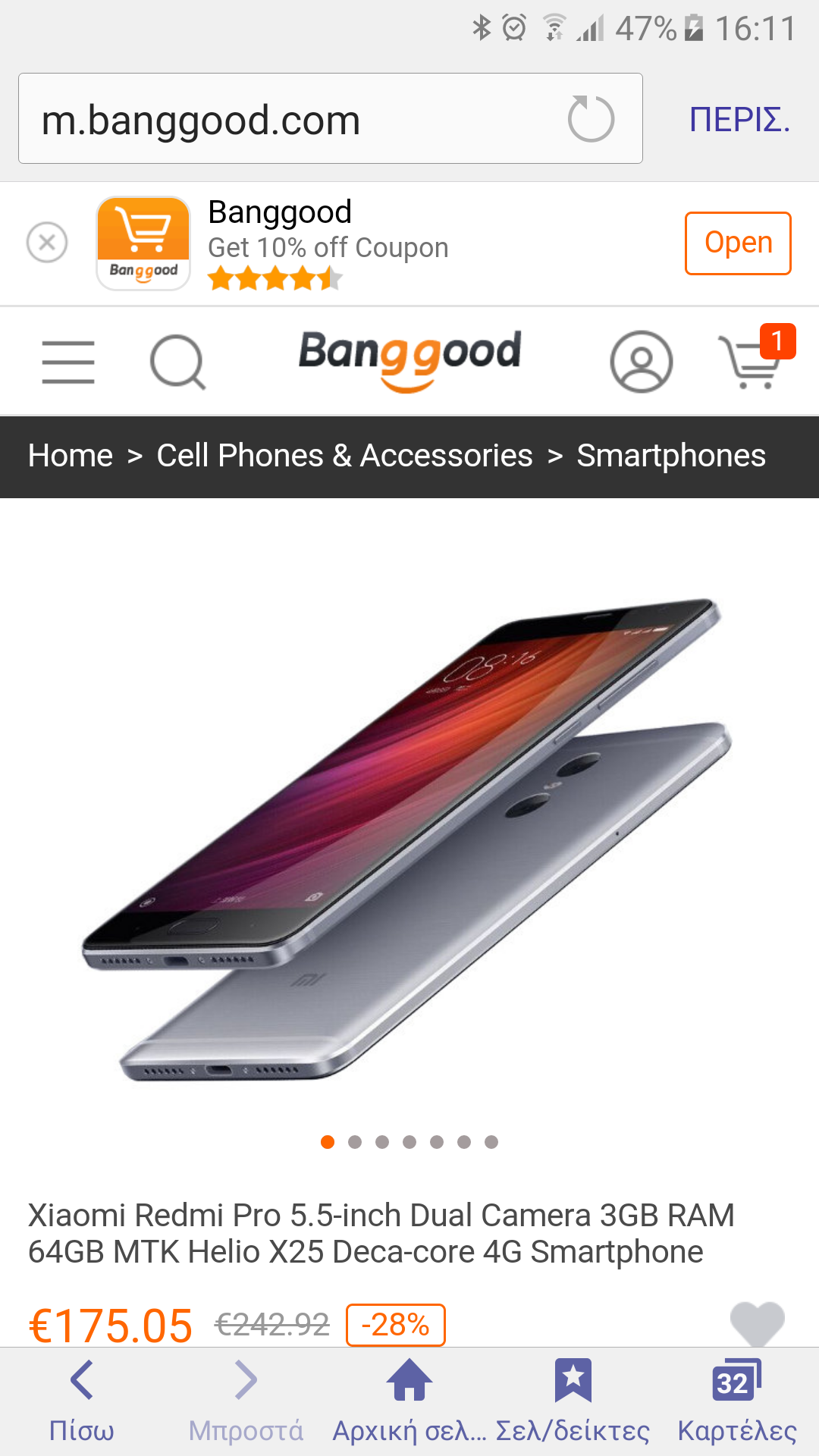Go to Home breadcrumb
This screenshot has height=1456, width=819.
[71, 456]
